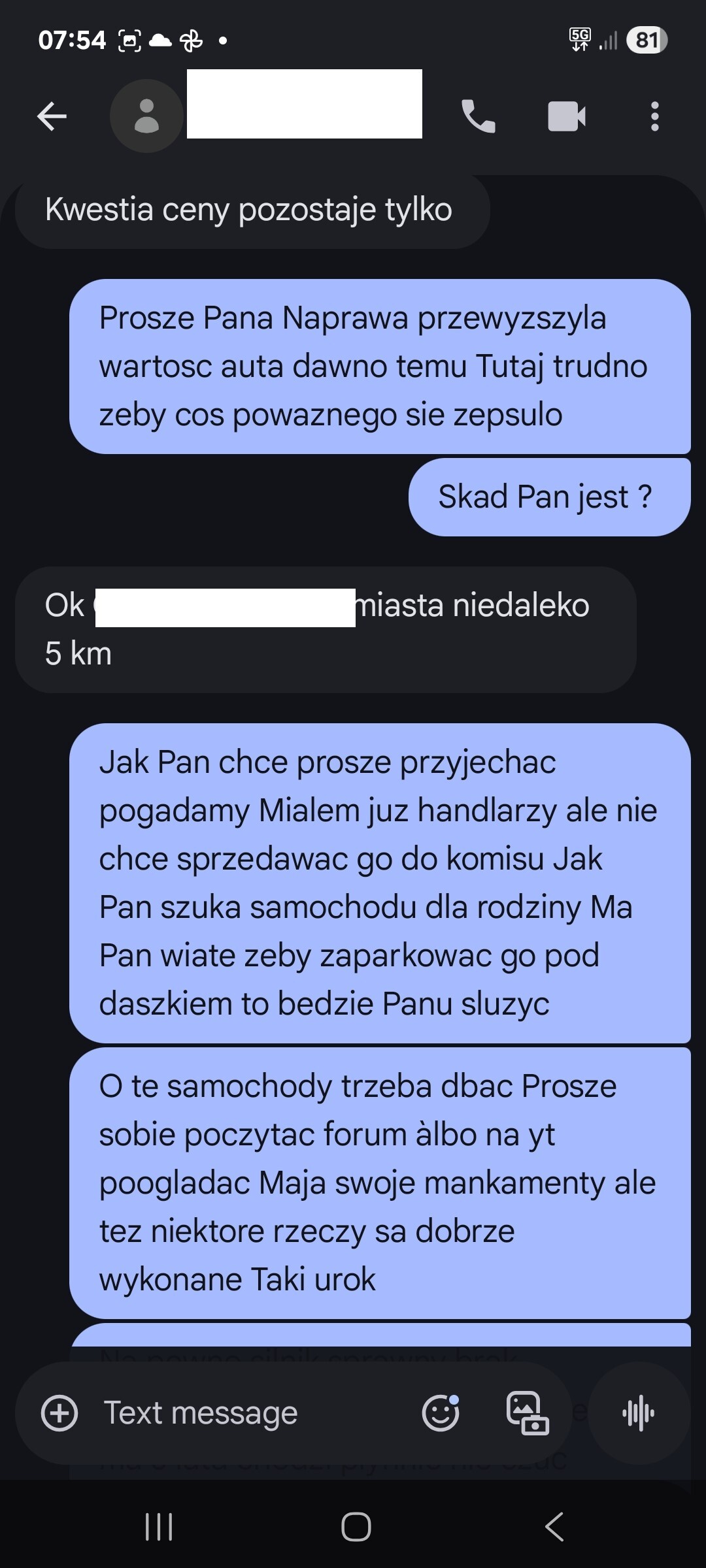Open the recent apps view

click(159, 1527)
